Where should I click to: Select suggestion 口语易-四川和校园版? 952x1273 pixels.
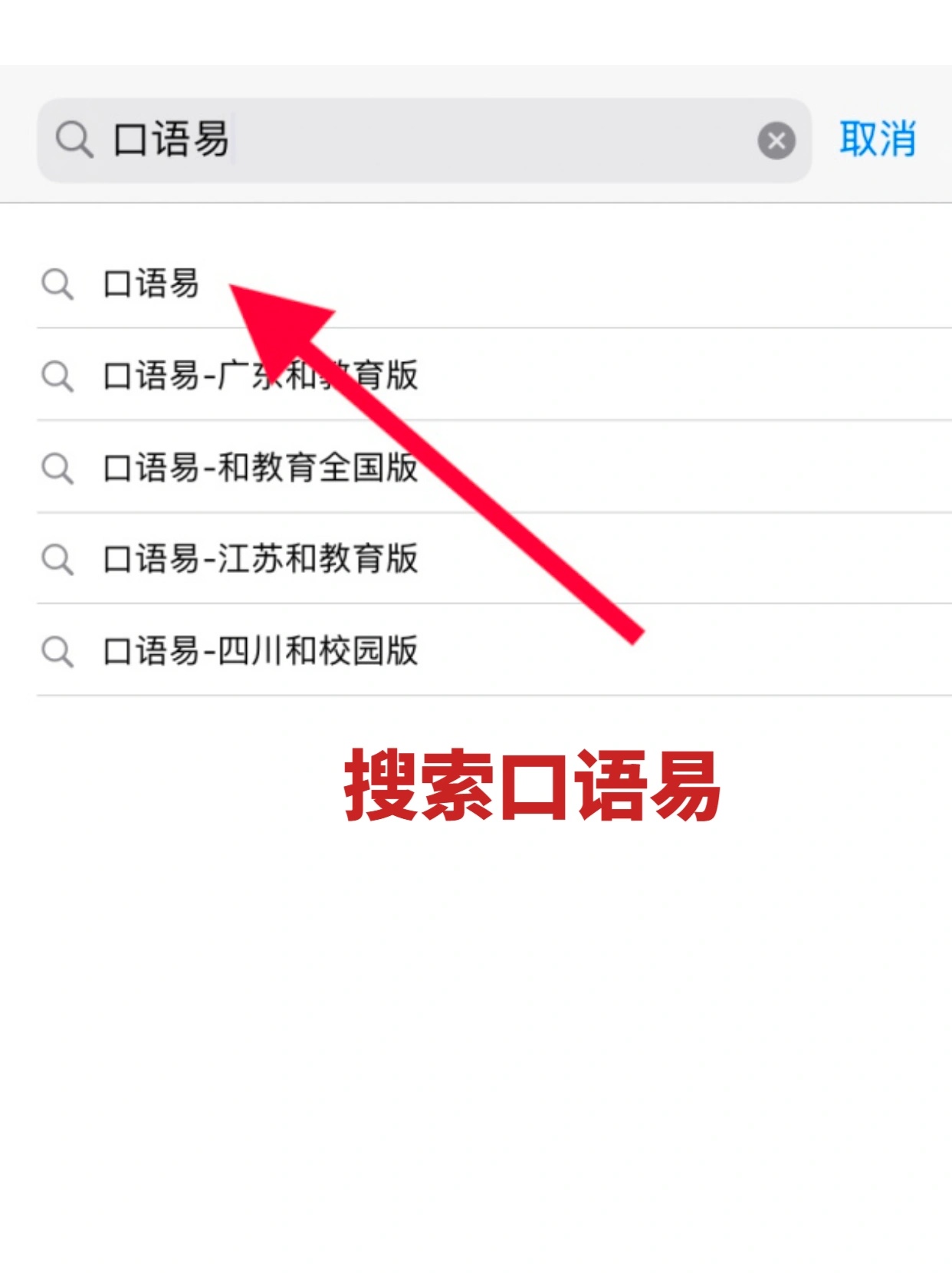tap(261, 651)
